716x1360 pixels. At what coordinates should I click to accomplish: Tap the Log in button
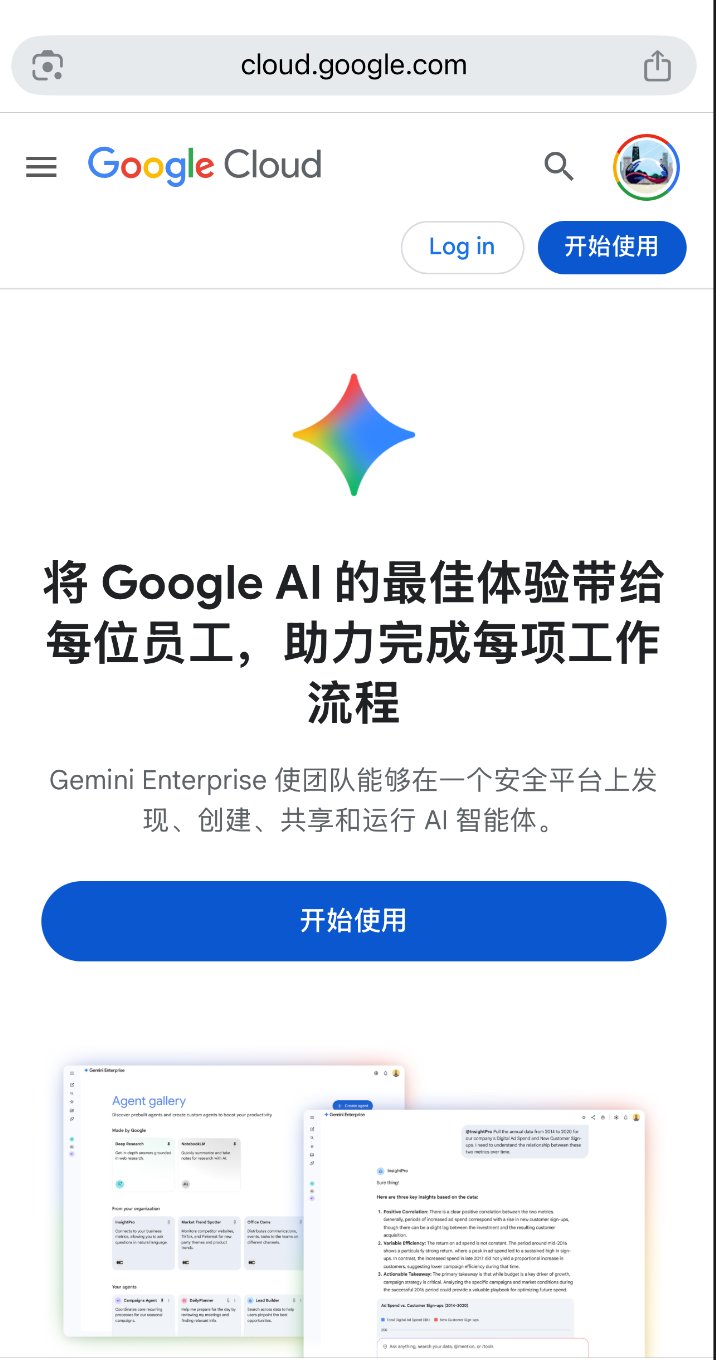coord(462,247)
